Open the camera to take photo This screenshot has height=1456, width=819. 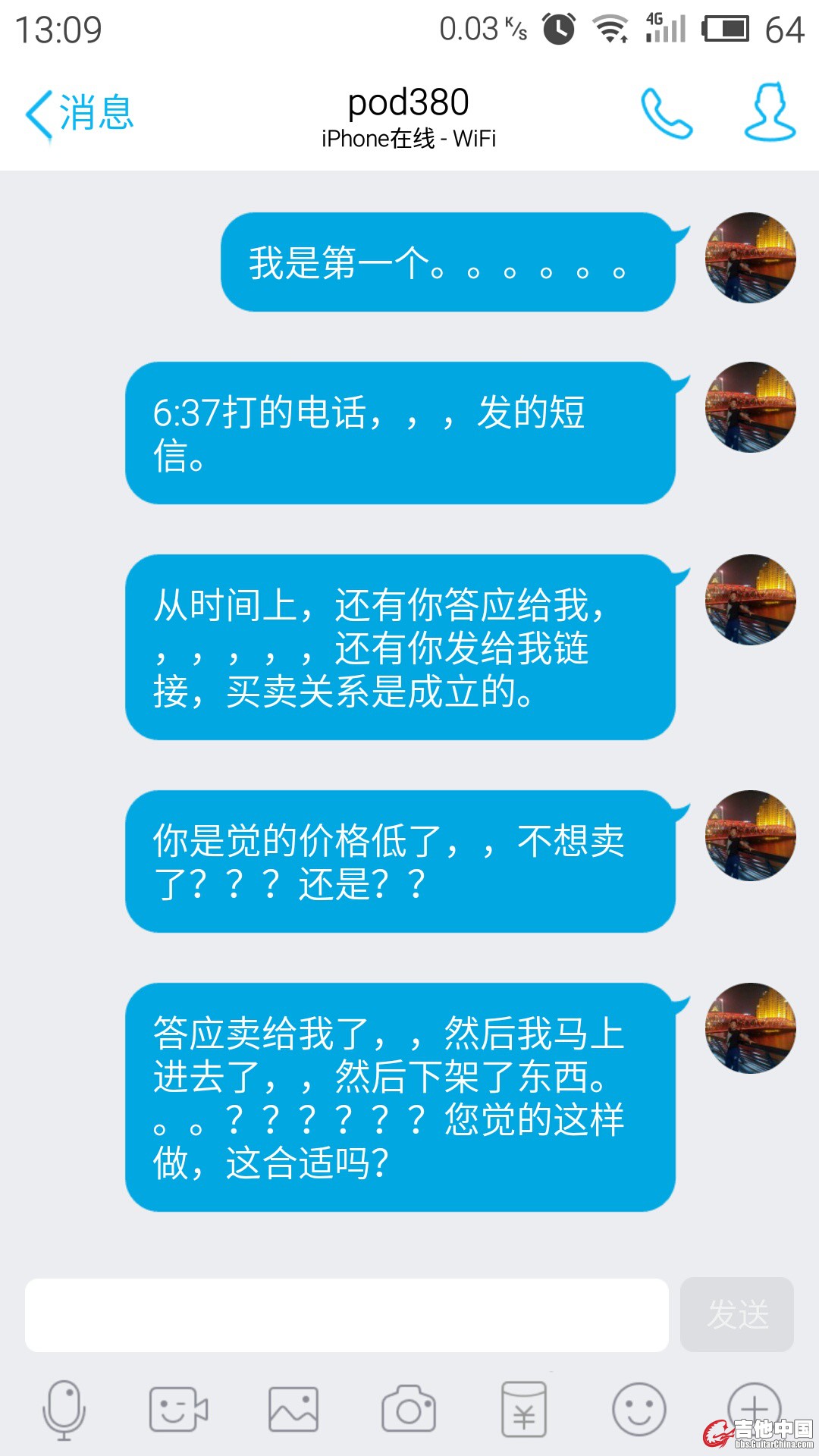click(409, 1410)
